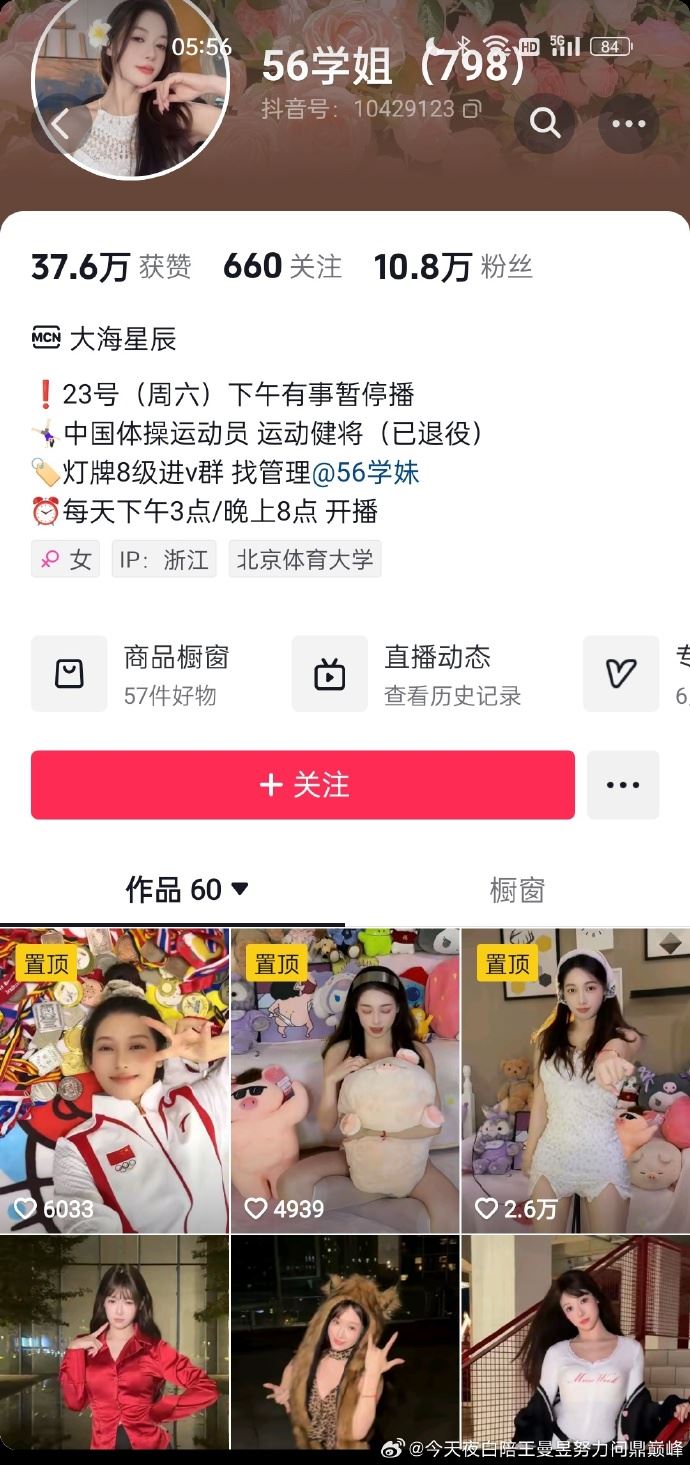
Task: Open pinned video with 2.6万 likes
Action: pyautogui.click(x=575, y=1080)
